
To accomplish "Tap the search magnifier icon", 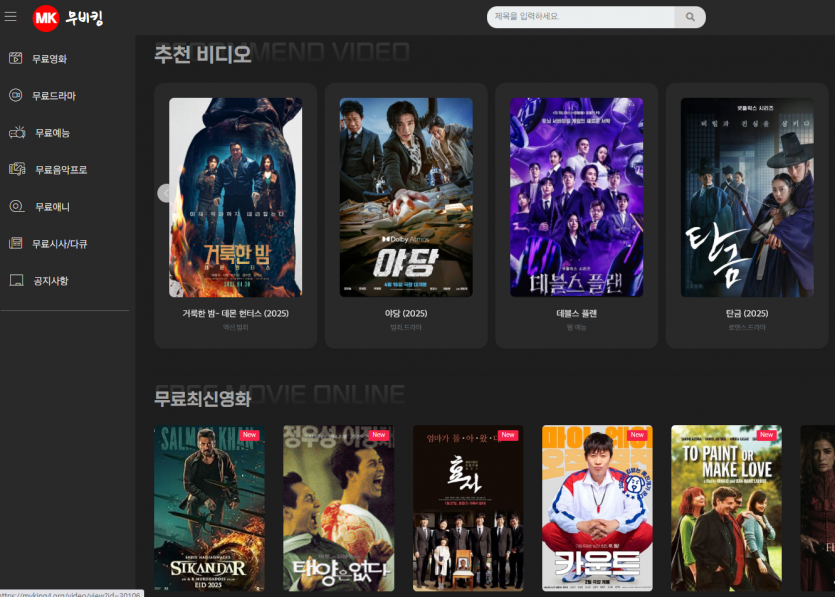I will 690,17.
